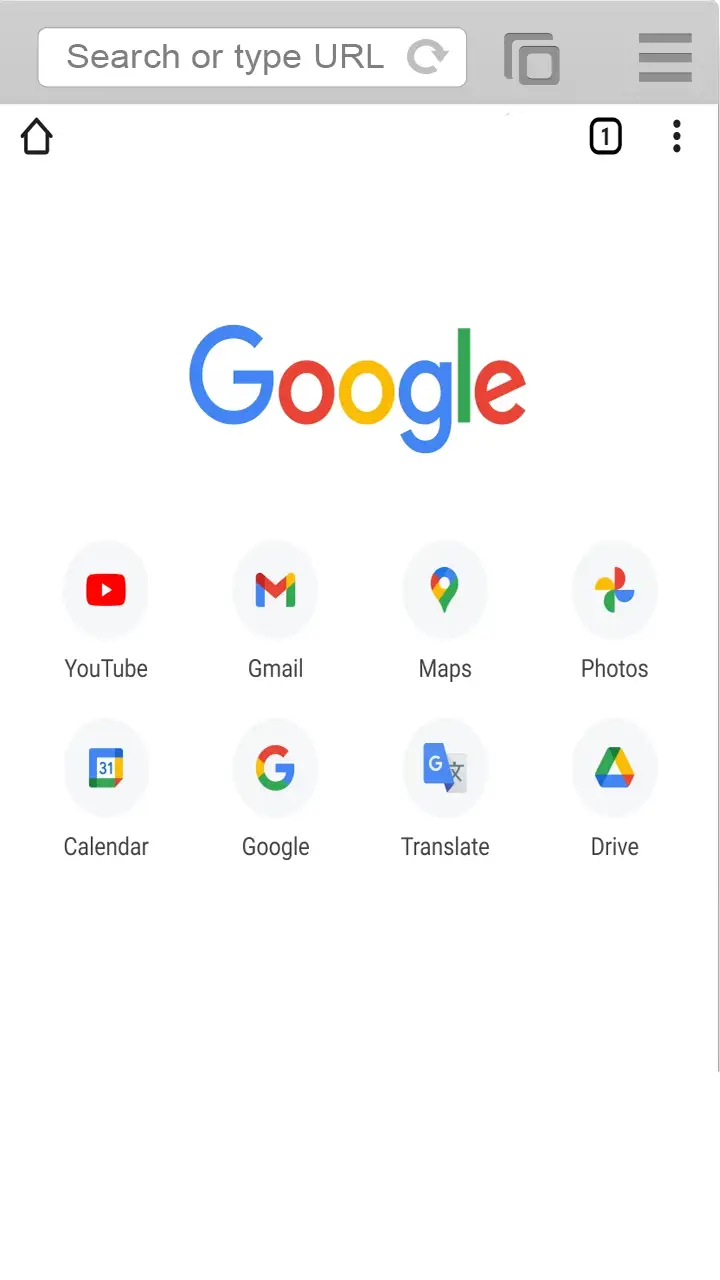Open the three-dot overflow menu

tap(677, 136)
